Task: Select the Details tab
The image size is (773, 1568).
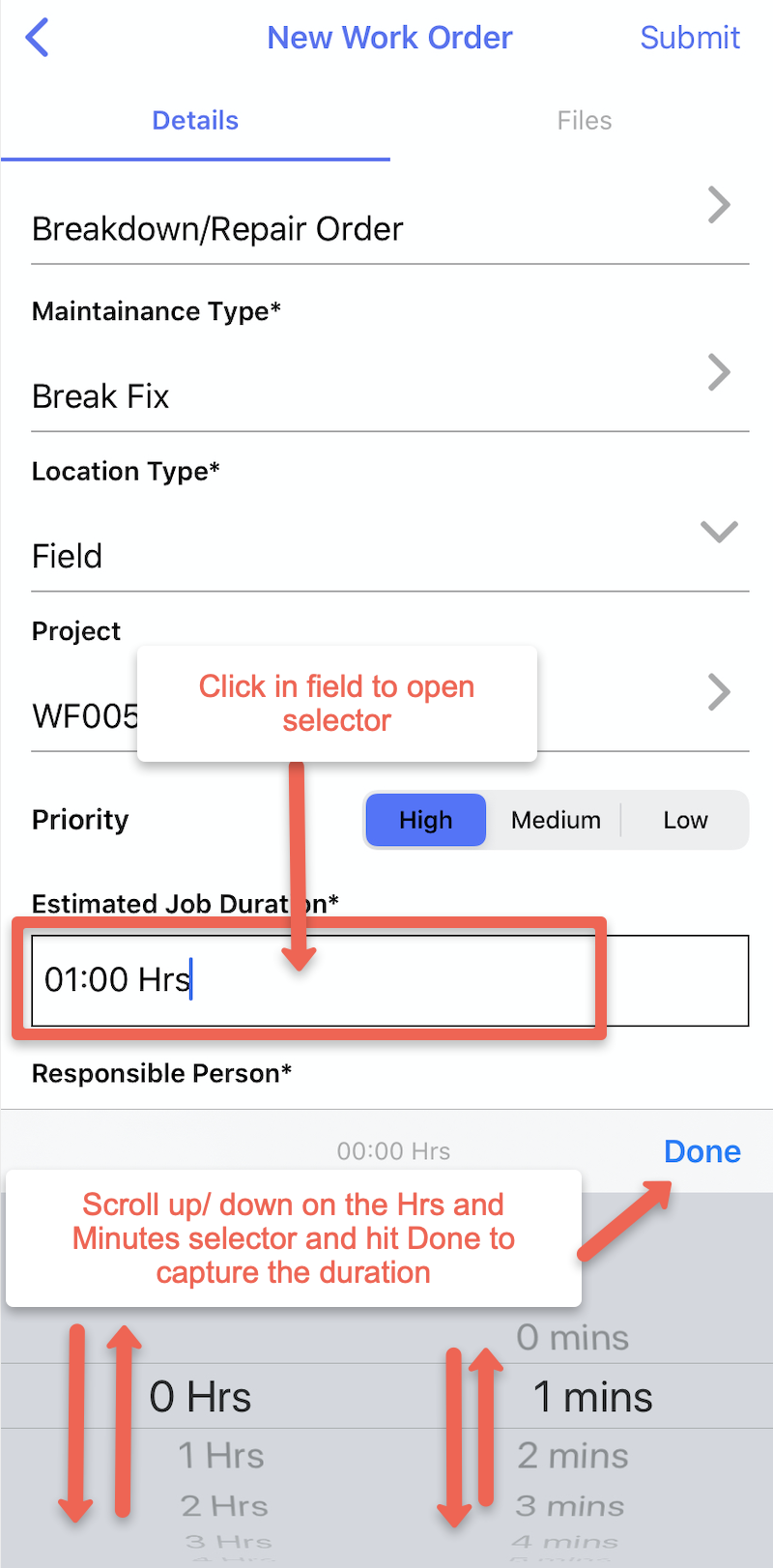Action: coord(195,121)
